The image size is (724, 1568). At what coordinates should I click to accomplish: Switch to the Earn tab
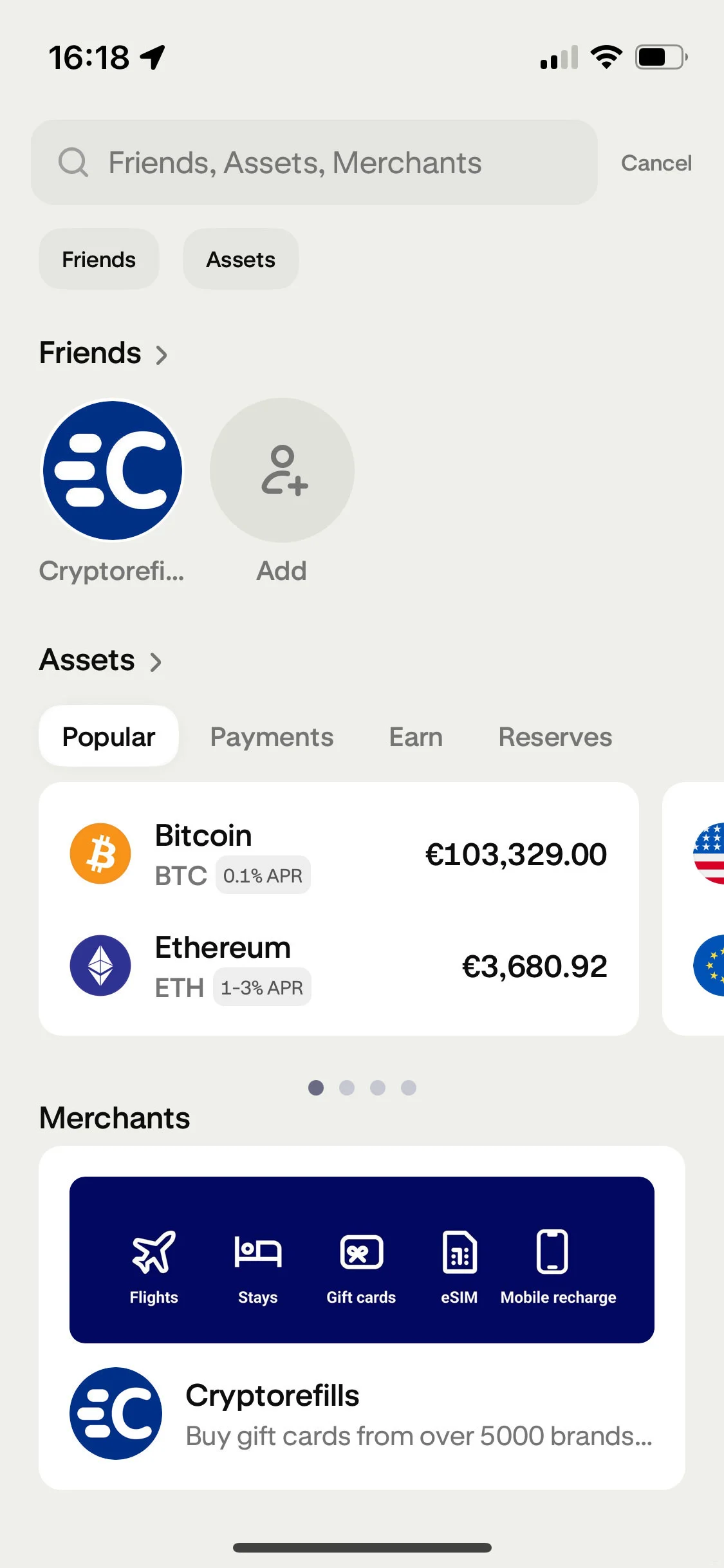point(415,736)
